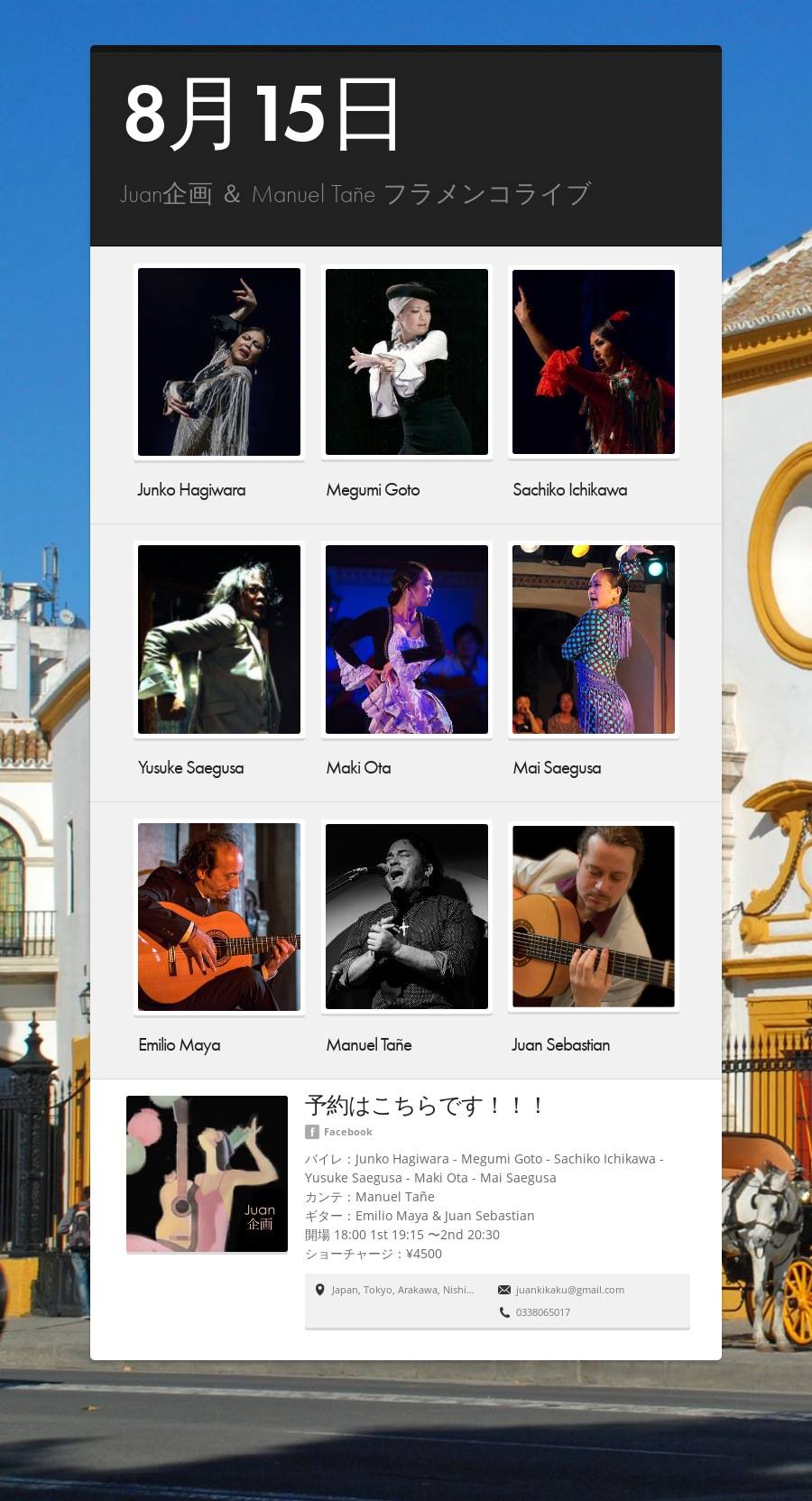The image size is (812, 1501).
Task: Enlarge Maki Ota's dance photo
Action: 407,639
